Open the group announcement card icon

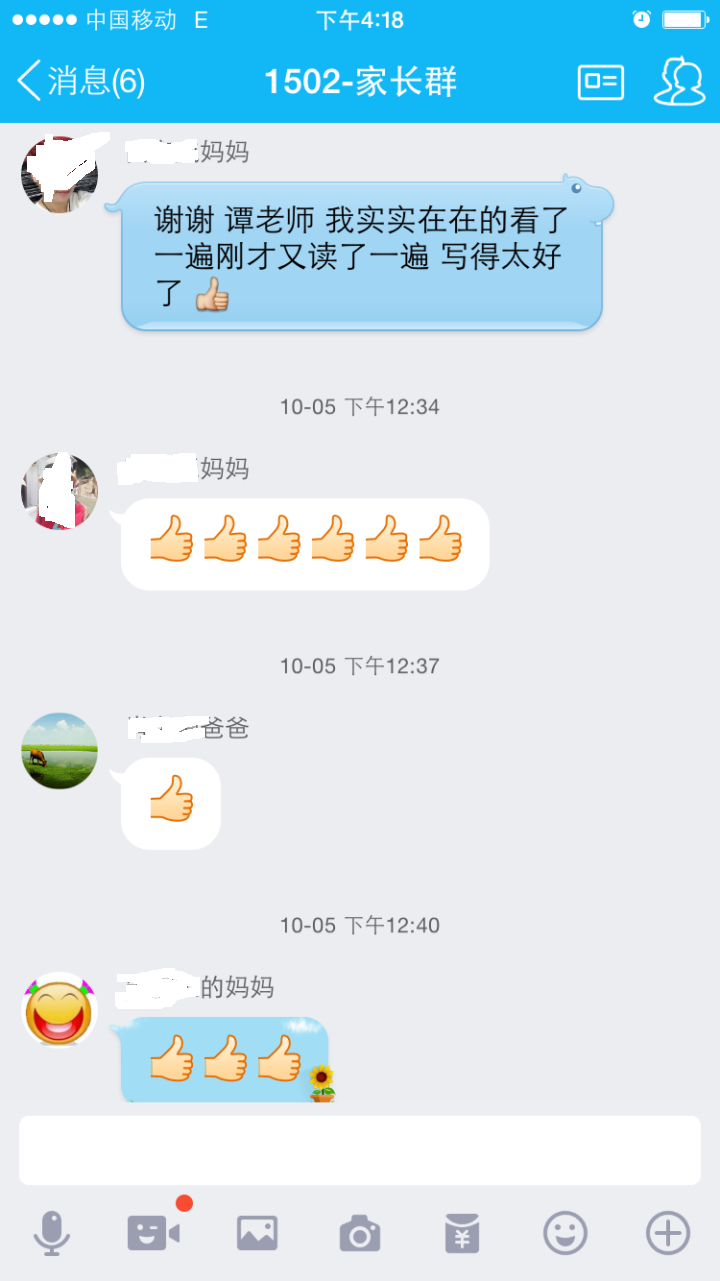[600, 82]
